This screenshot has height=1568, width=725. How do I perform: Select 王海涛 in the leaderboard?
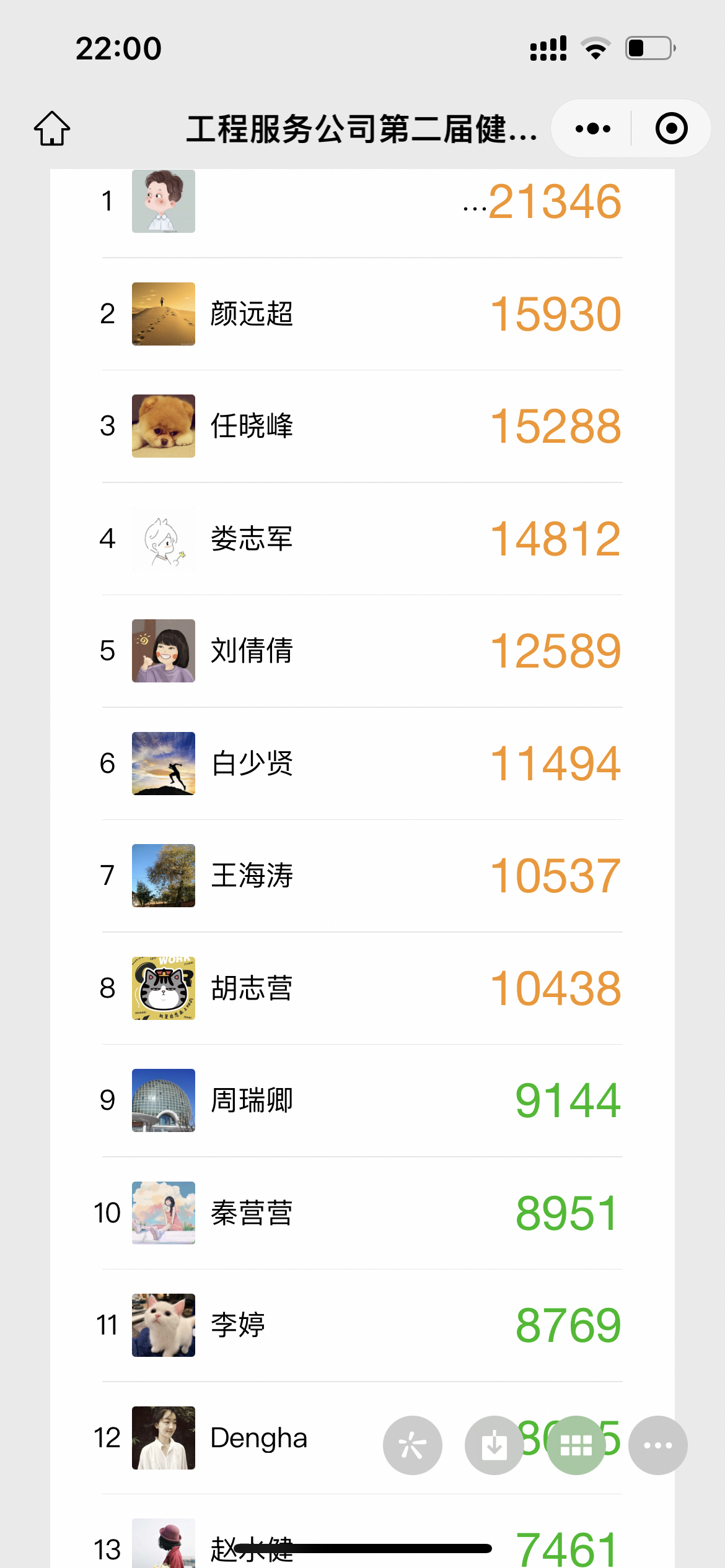point(362,876)
